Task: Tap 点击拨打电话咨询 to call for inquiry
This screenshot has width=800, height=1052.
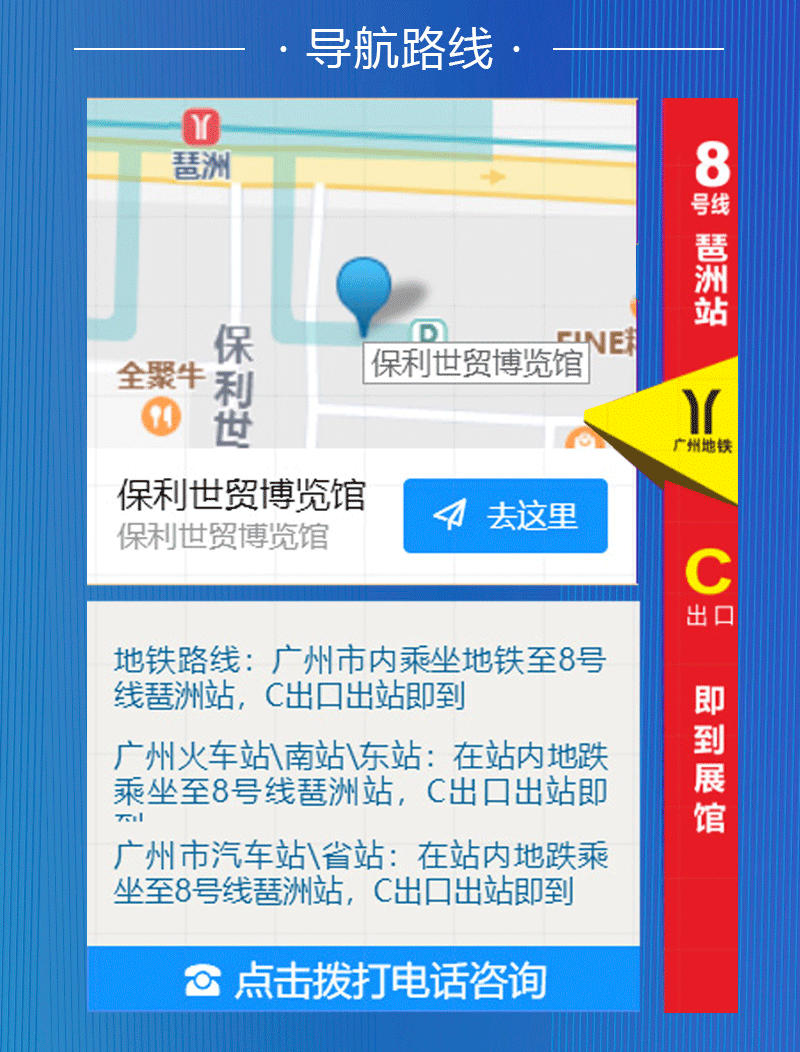Action: 363,980
